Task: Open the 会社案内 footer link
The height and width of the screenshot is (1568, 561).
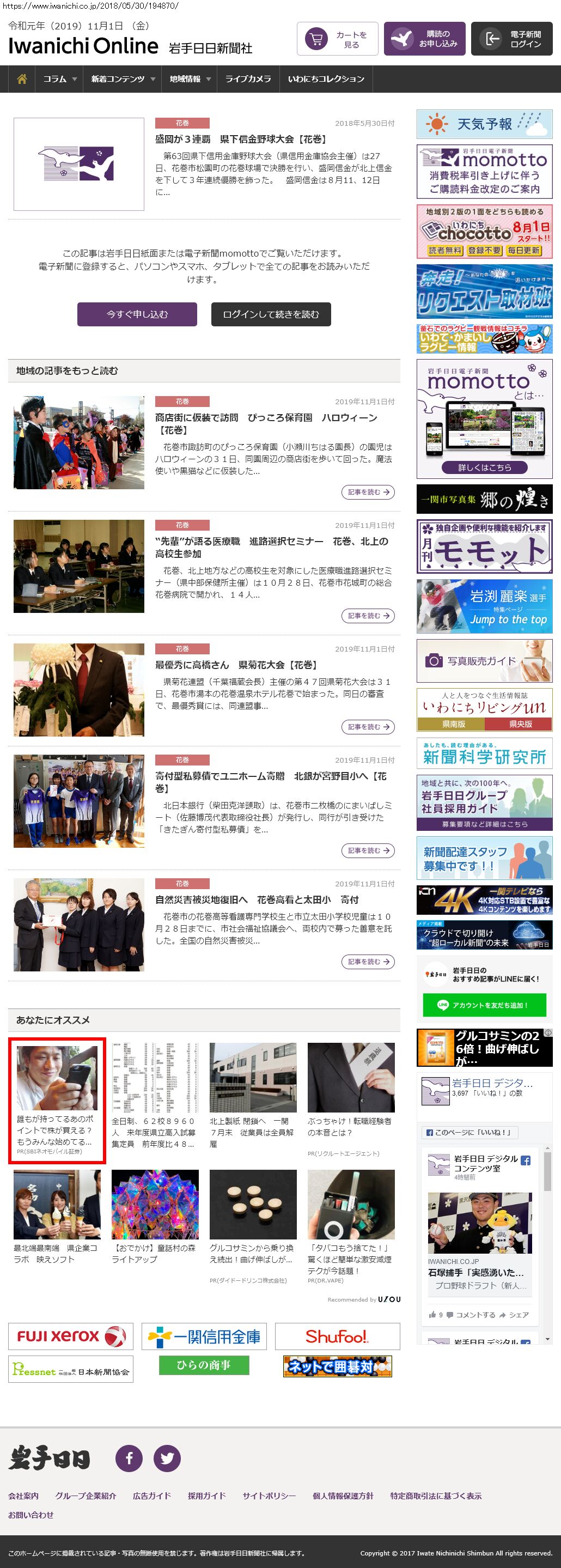Action: (x=23, y=1496)
